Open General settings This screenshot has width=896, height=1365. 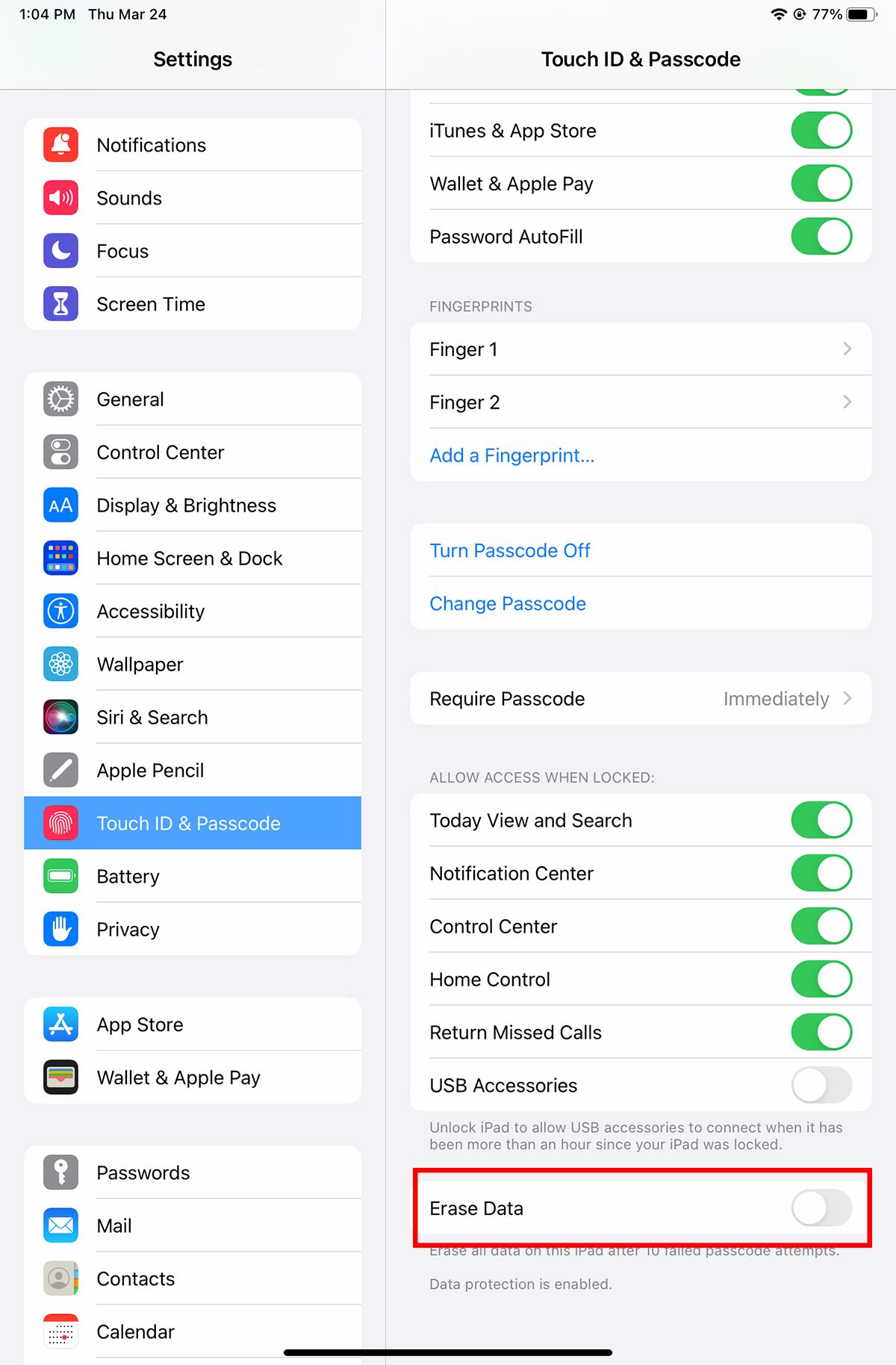pos(193,399)
